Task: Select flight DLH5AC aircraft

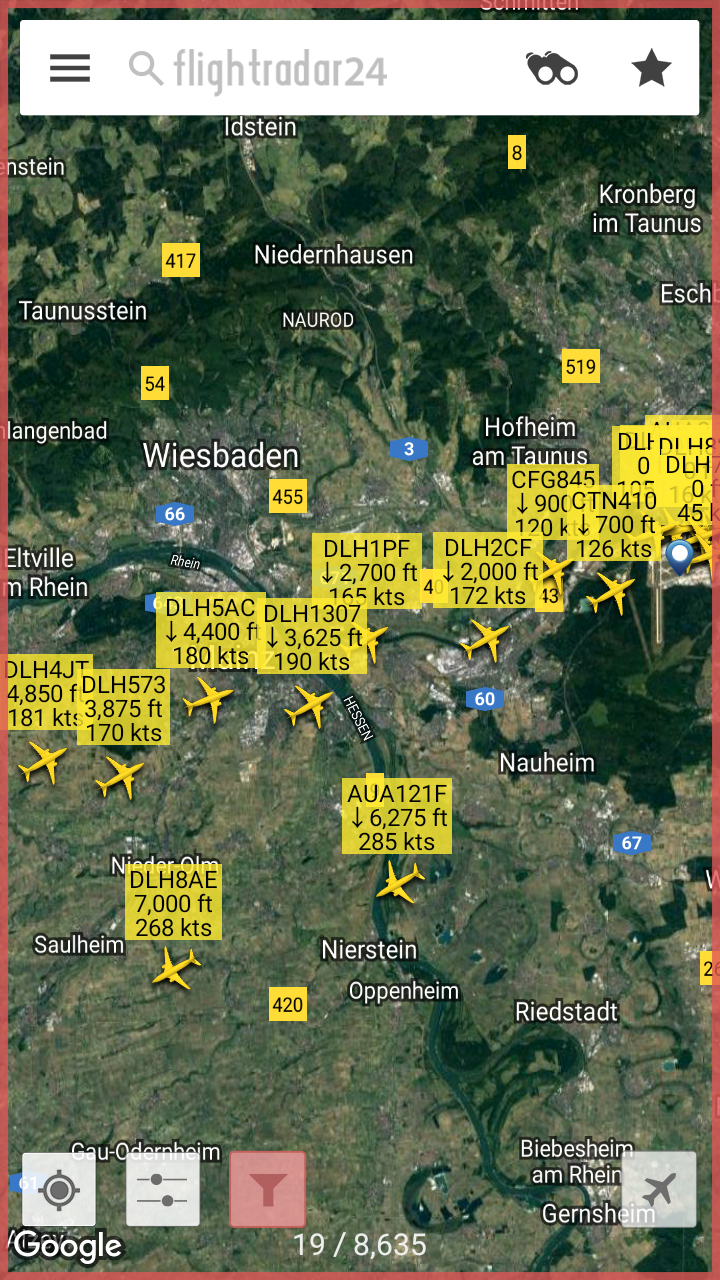Action: pyautogui.click(x=208, y=700)
